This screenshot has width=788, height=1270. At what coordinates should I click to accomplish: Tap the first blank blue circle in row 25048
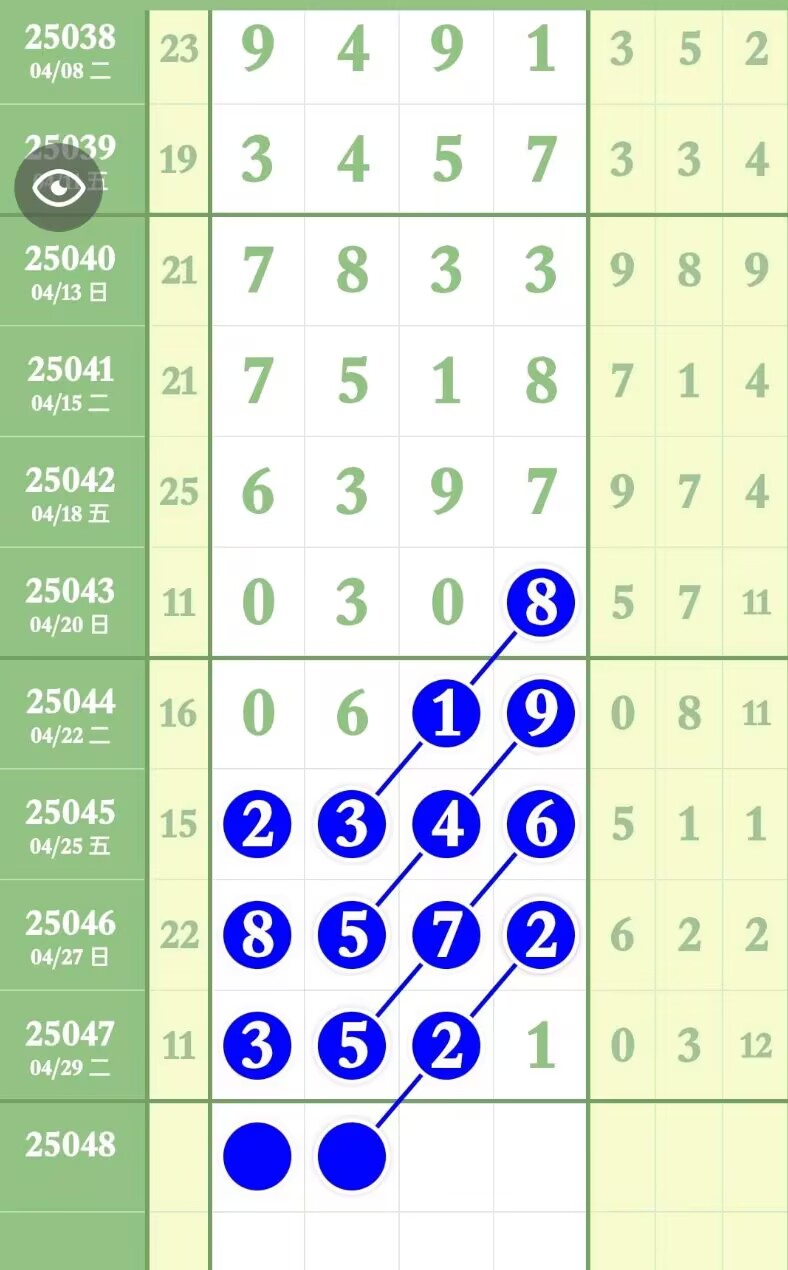coord(257,1156)
